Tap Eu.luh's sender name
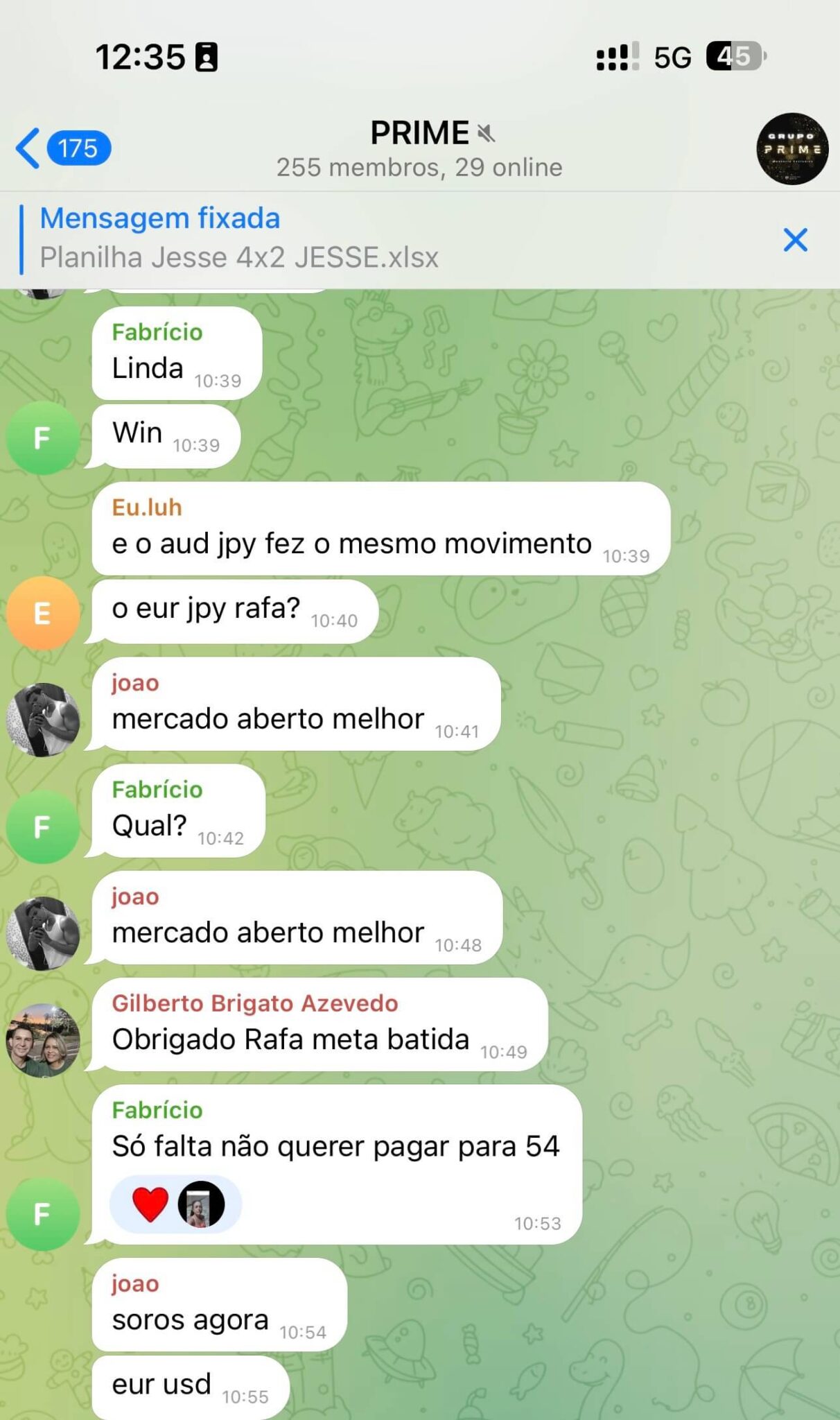 pos(147,508)
